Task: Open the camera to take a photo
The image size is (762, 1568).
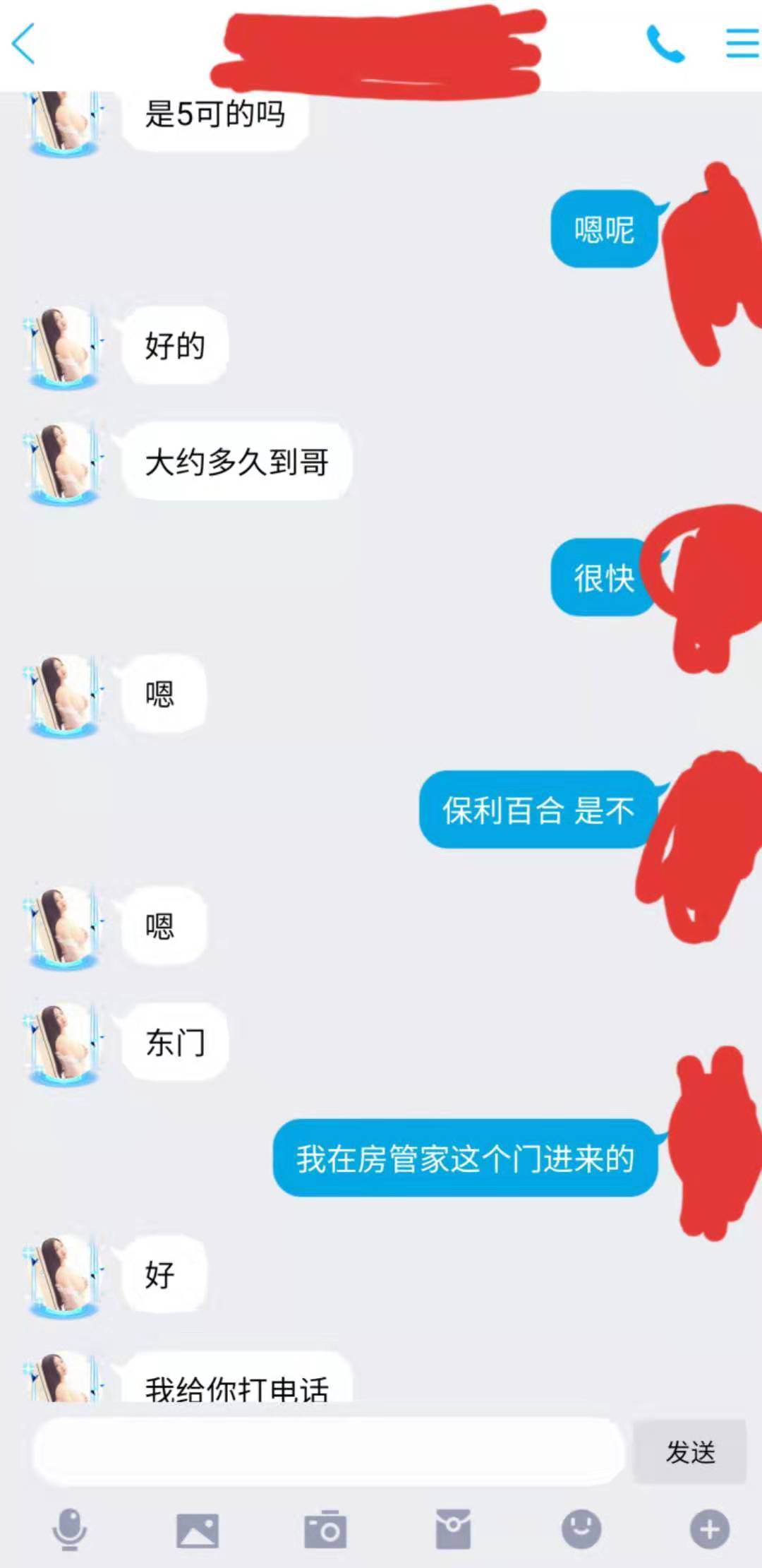Action: click(x=325, y=1530)
